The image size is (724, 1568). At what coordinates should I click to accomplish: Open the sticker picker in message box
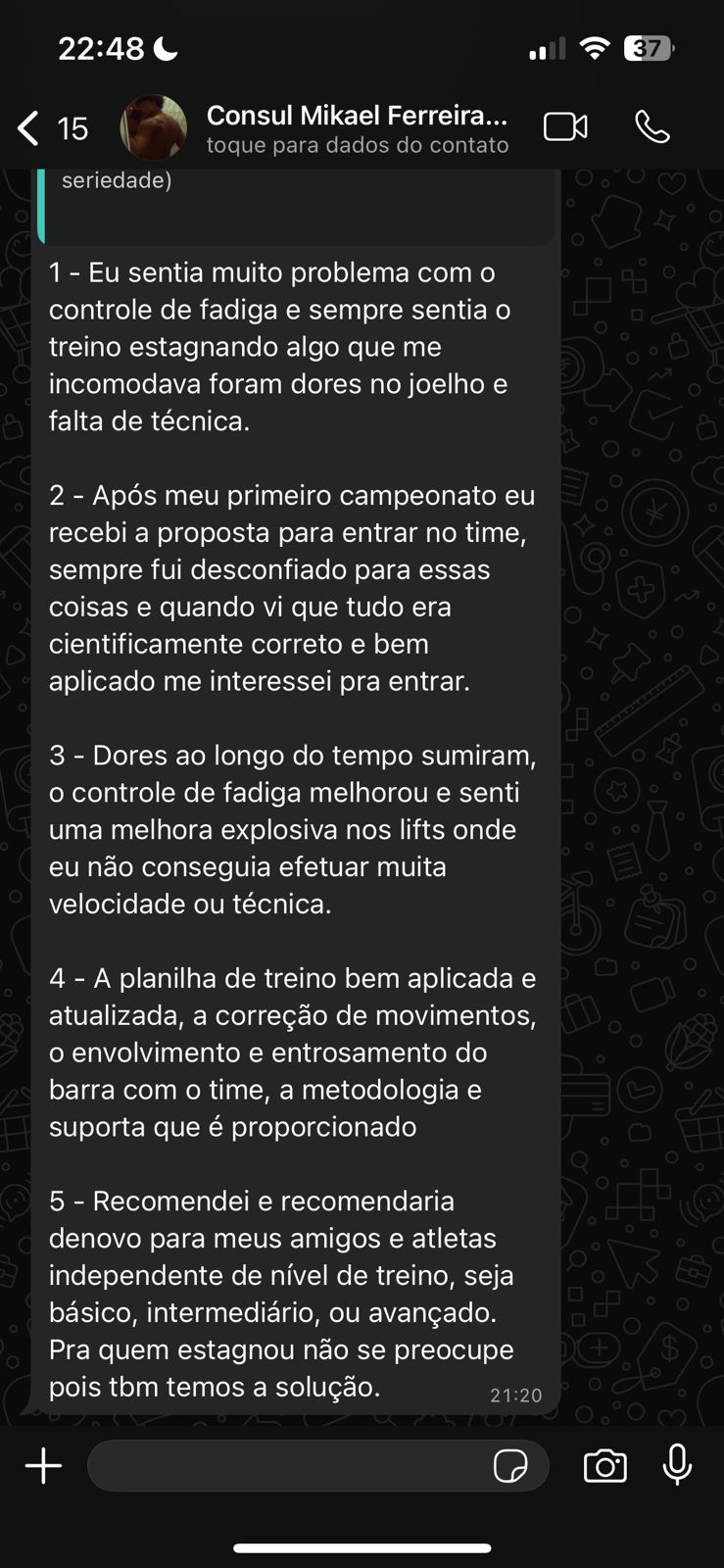tap(510, 1466)
